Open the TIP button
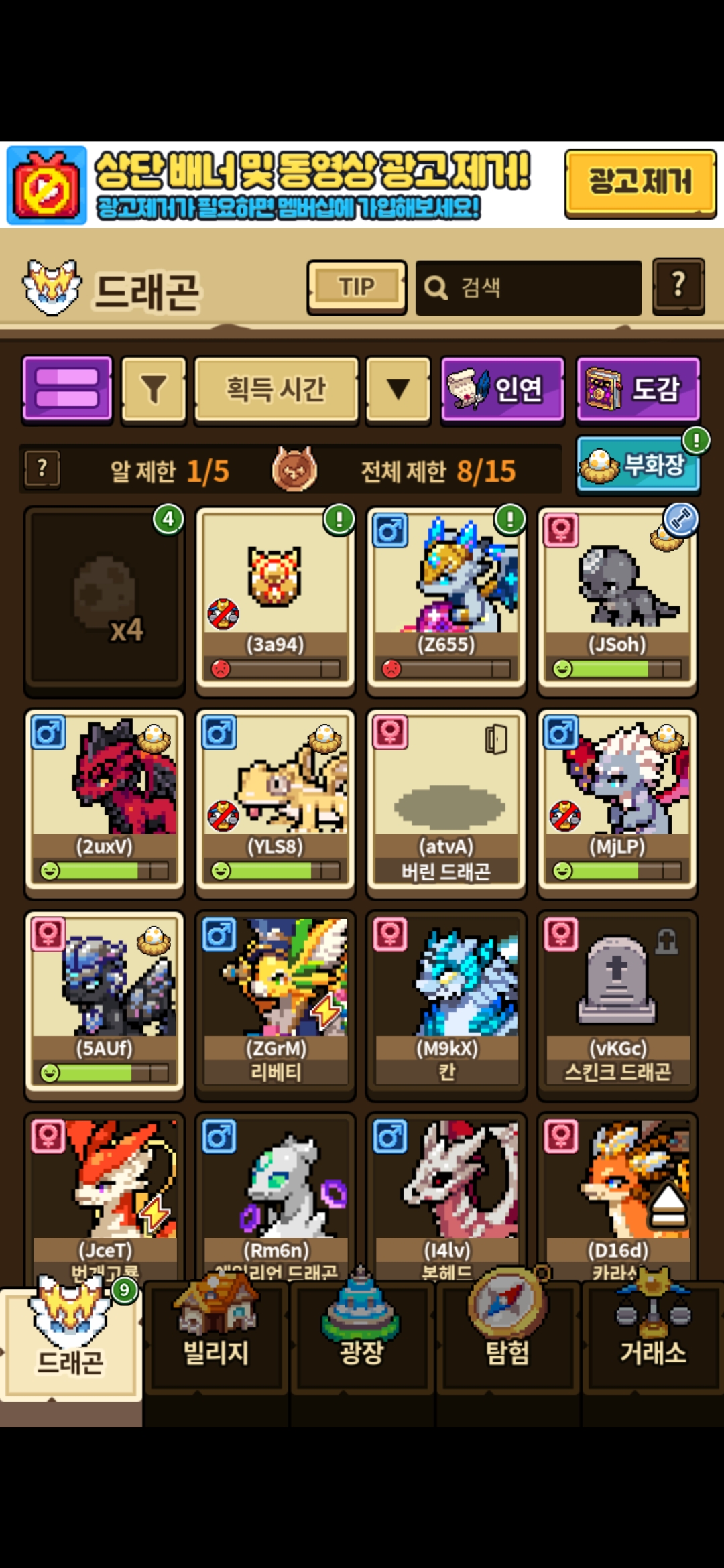This screenshot has width=724, height=1568. tap(357, 287)
